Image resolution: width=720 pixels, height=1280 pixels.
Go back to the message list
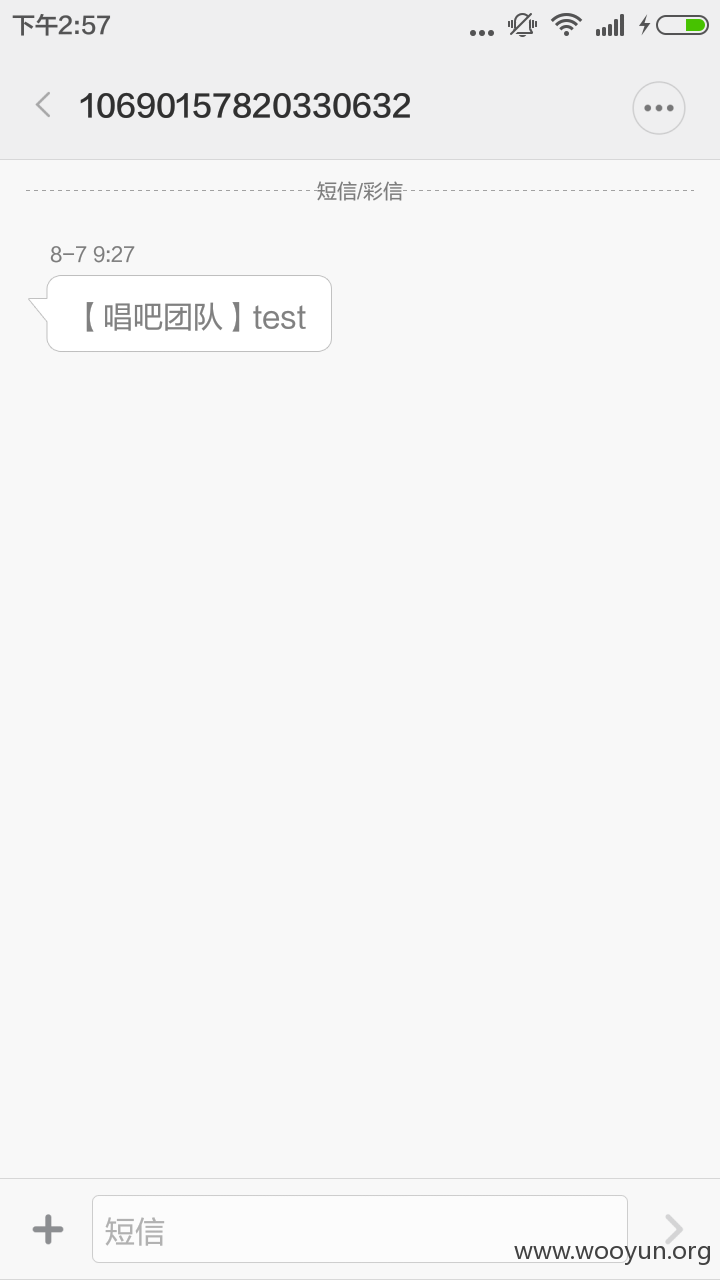click(43, 105)
